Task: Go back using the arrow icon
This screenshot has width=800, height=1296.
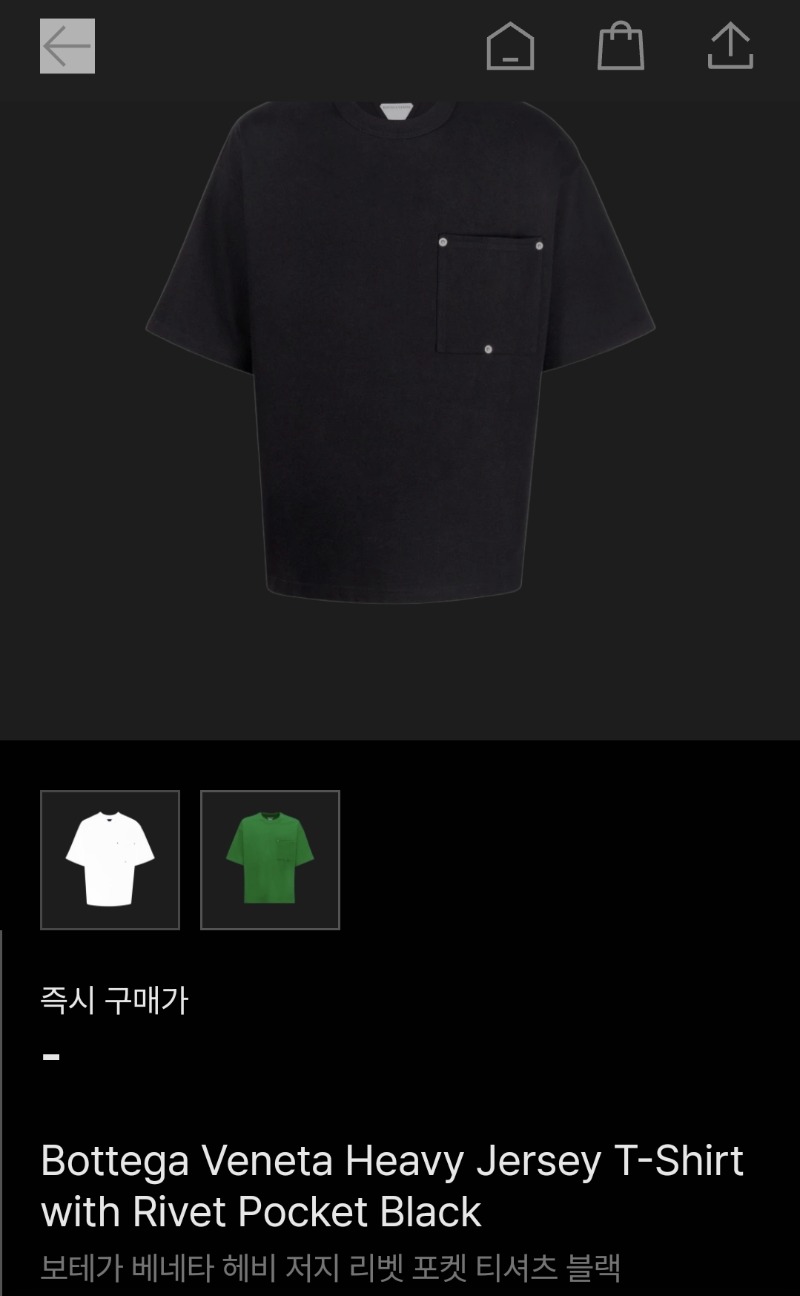Action: pos(67,46)
